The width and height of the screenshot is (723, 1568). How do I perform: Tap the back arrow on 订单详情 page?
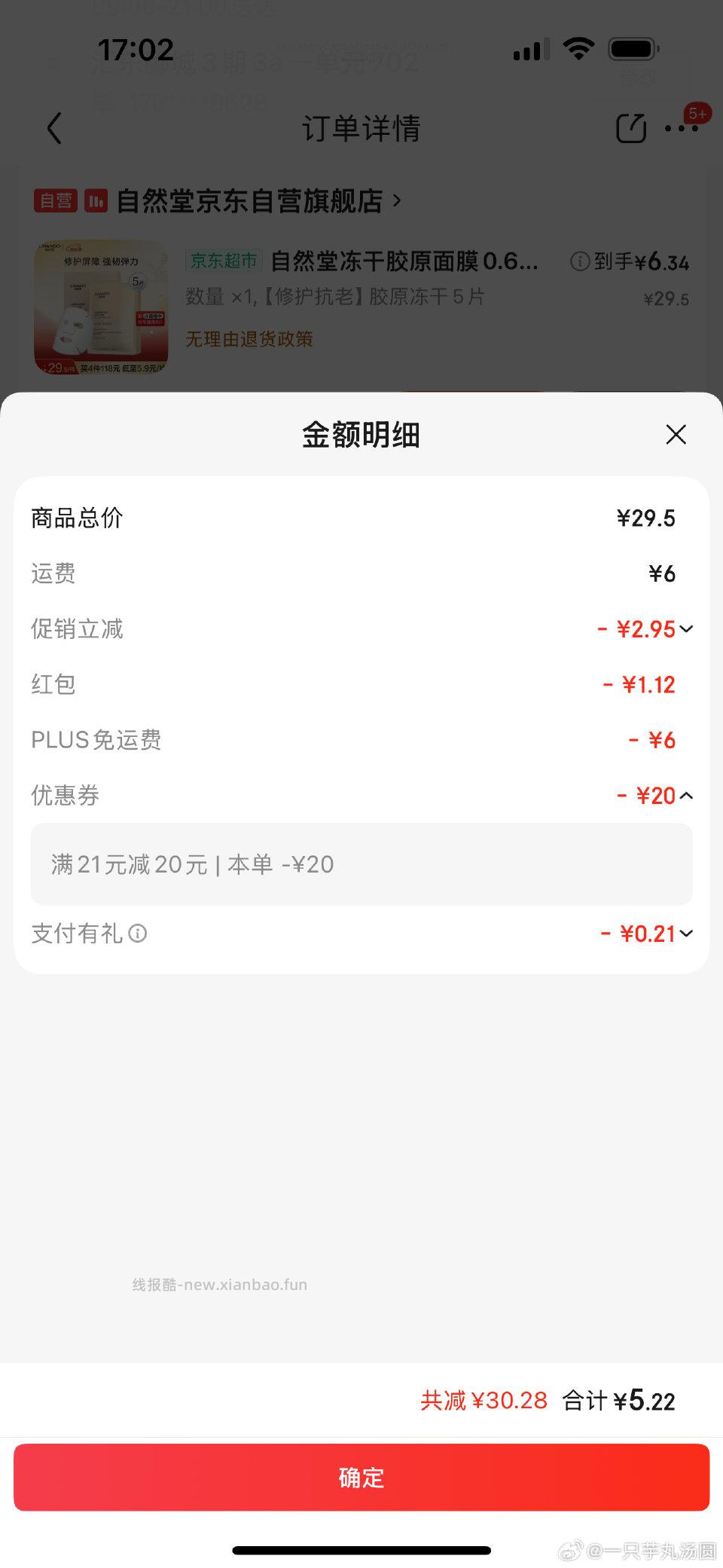pyautogui.click(x=53, y=128)
